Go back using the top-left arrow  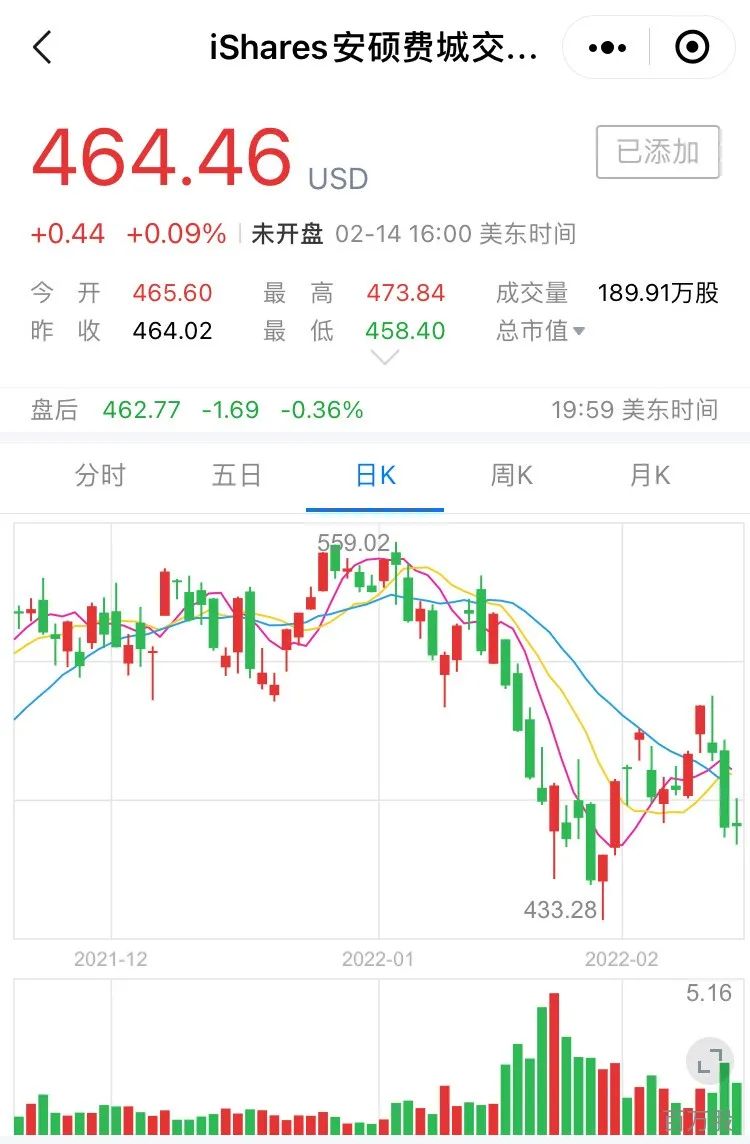tap(43, 47)
